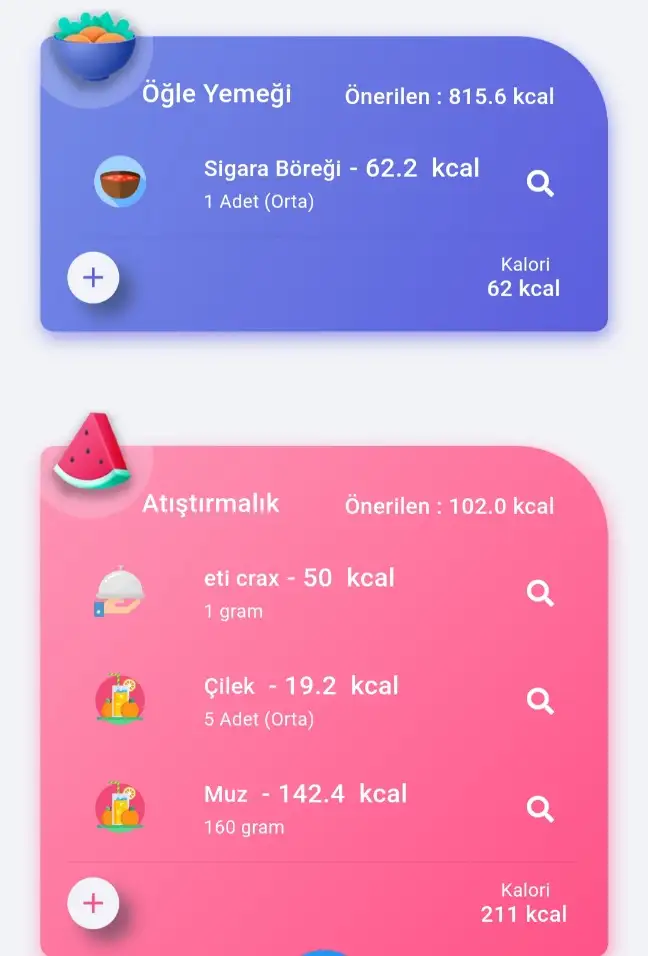Add a new item to Atıştırmalık
The width and height of the screenshot is (648, 956).
93,903
